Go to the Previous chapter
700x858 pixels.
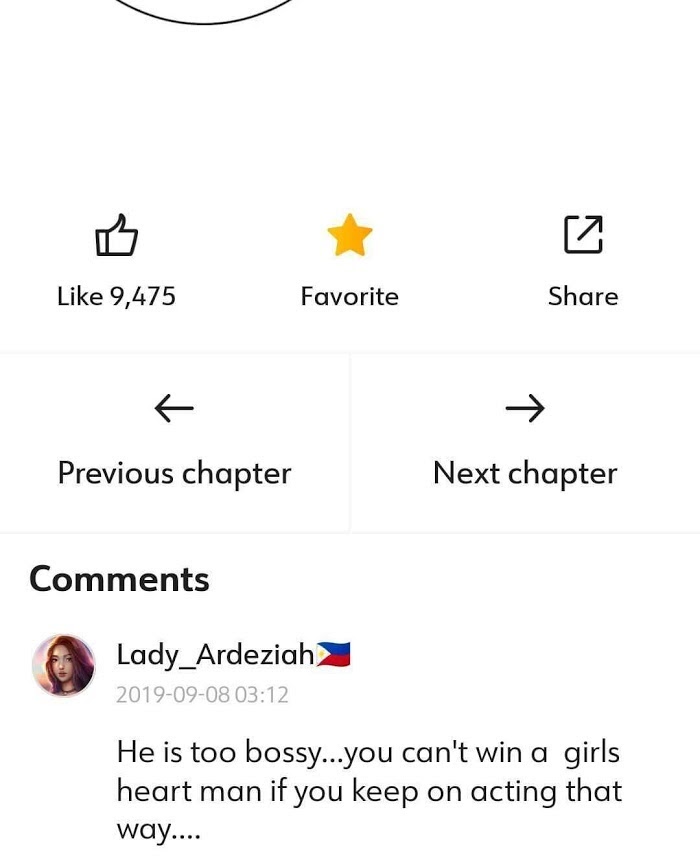click(x=174, y=441)
